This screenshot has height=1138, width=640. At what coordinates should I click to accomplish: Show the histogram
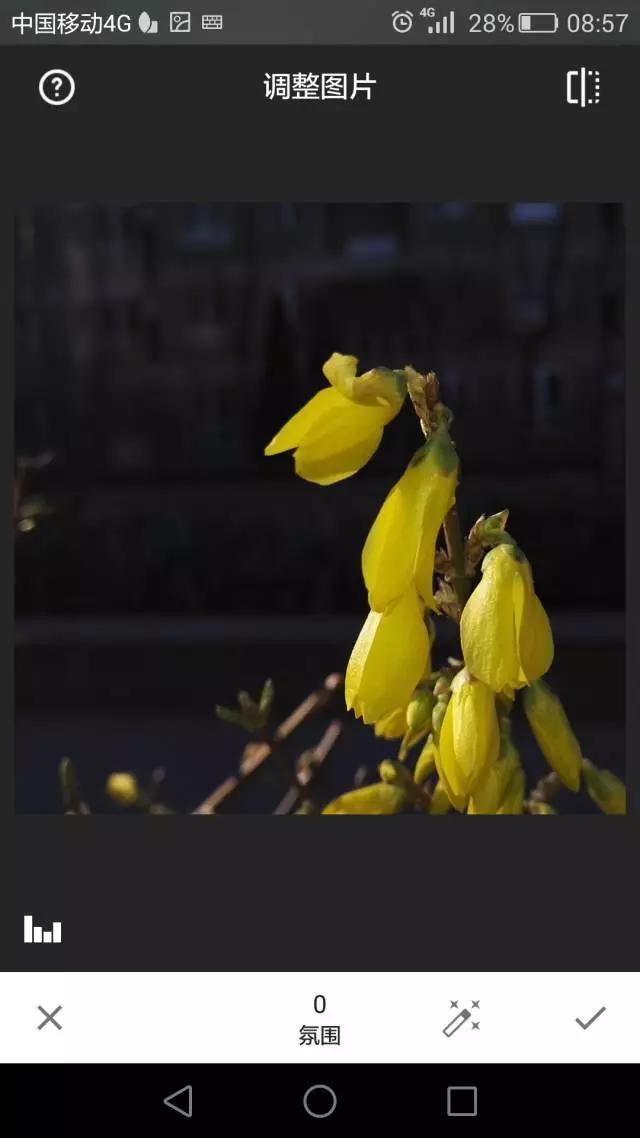(x=43, y=929)
